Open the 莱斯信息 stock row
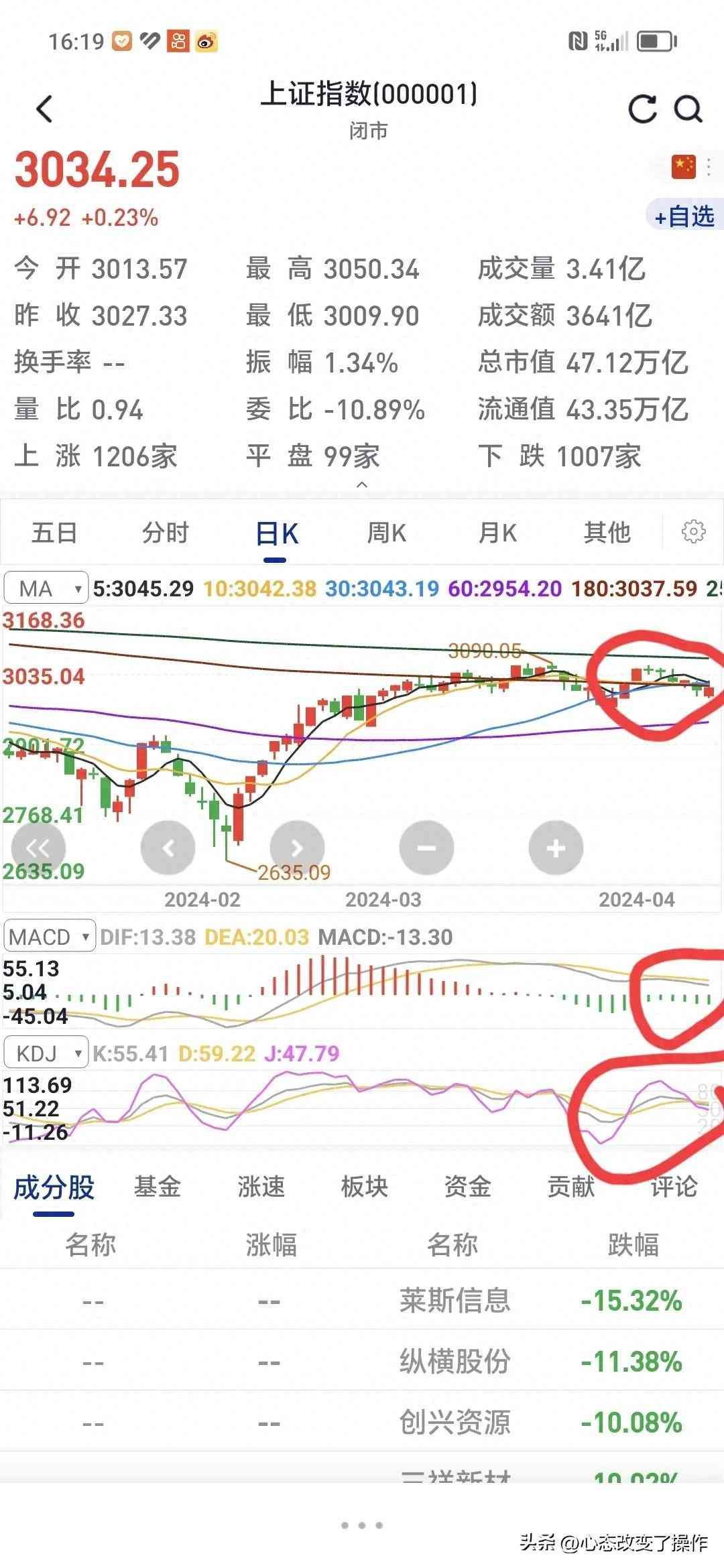The image size is (724, 1568). [x=455, y=1301]
